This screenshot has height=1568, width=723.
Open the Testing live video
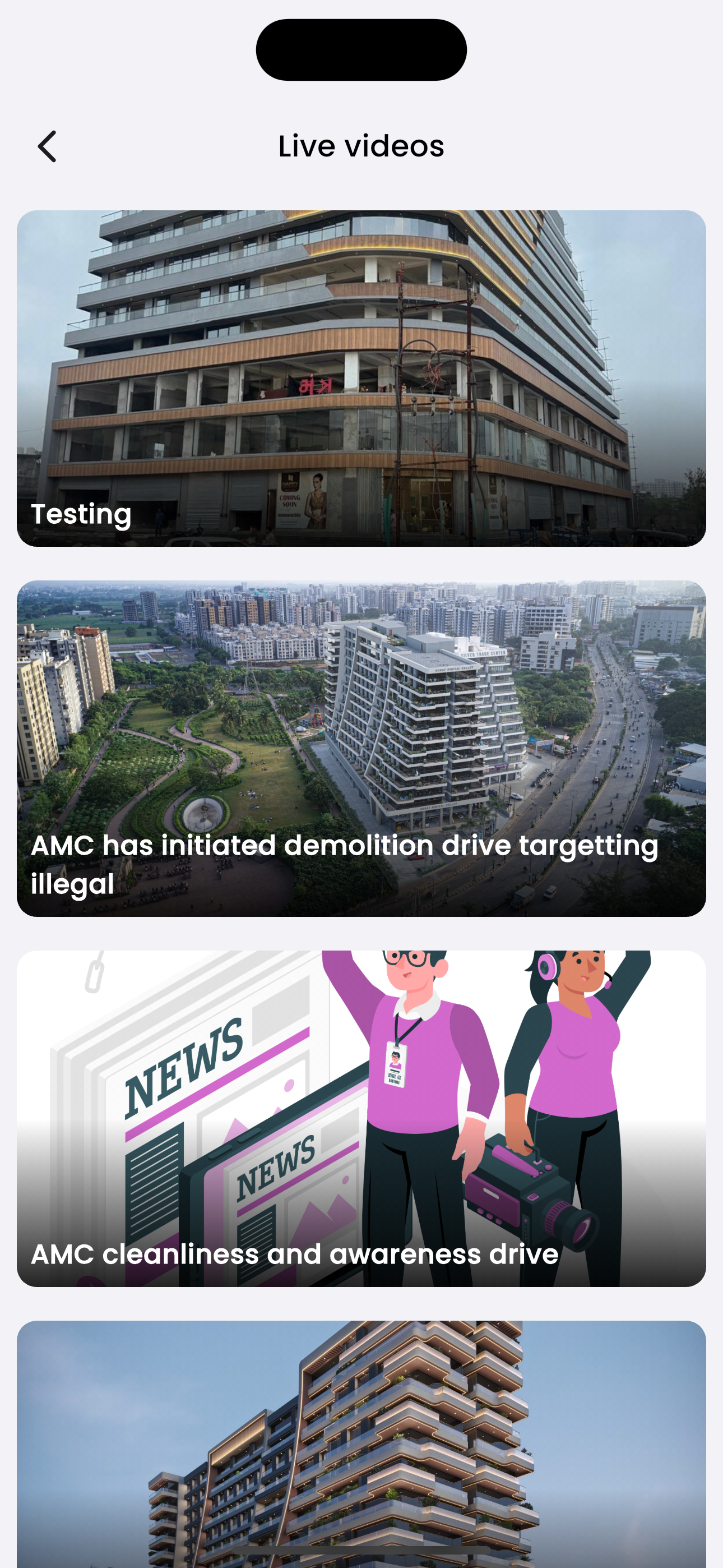click(361, 378)
